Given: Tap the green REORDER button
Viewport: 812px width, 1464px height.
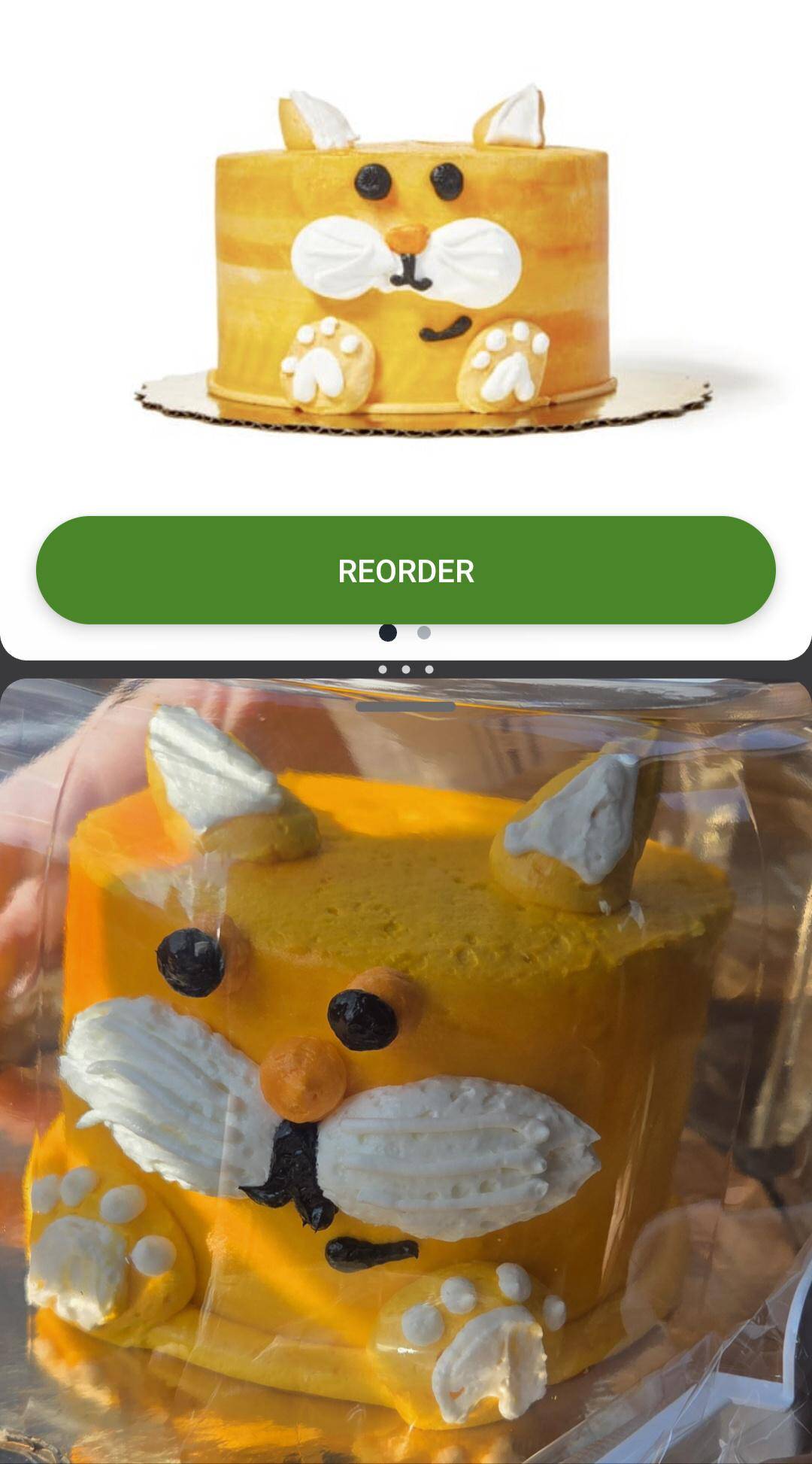Looking at the screenshot, I should [406, 570].
